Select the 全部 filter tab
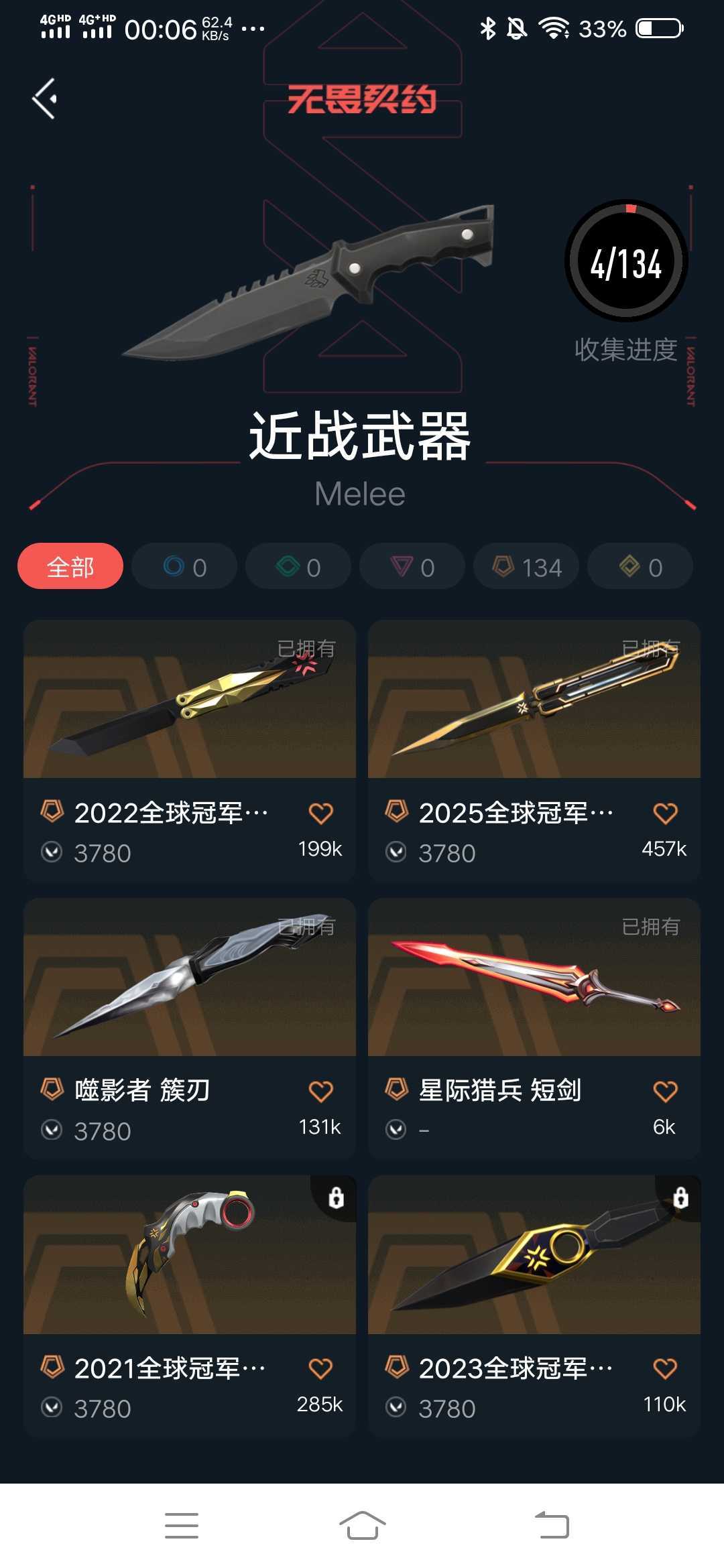Viewport: 724px width, 1568px height. coord(70,566)
